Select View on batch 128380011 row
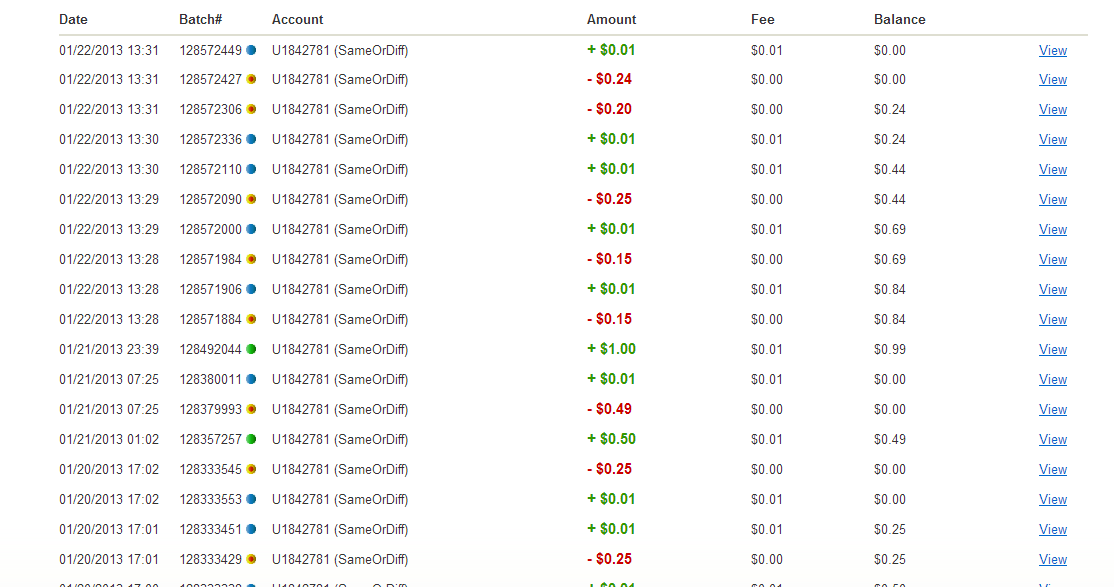 [1052, 380]
